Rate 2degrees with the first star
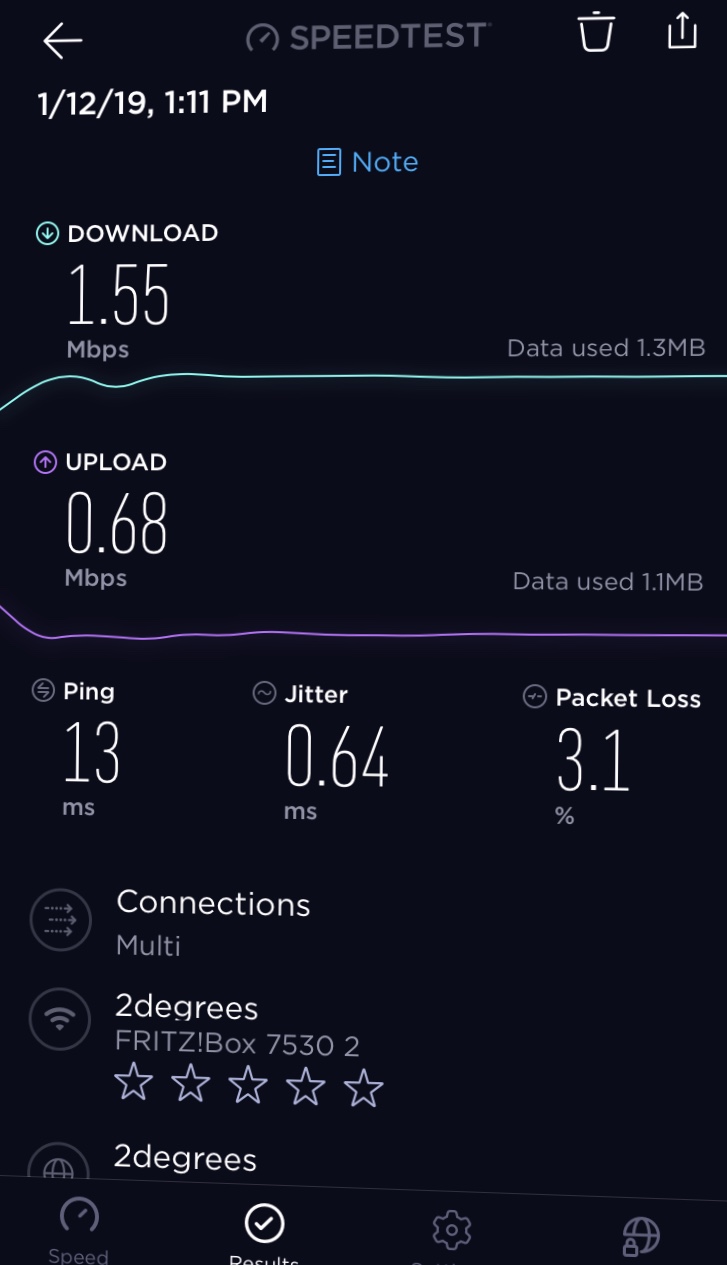Viewport: 727px width, 1265px height. coord(133,1082)
